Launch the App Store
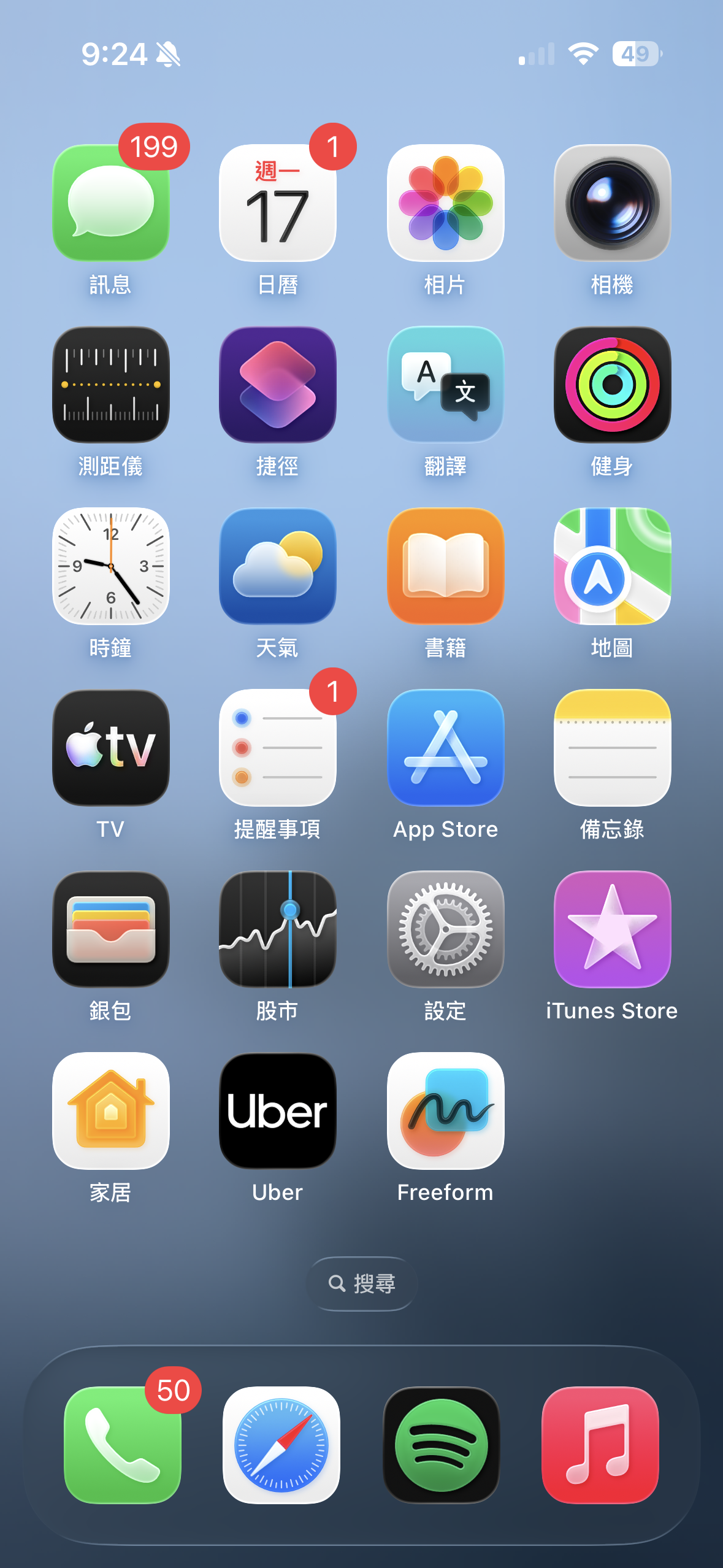 [x=445, y=748]
